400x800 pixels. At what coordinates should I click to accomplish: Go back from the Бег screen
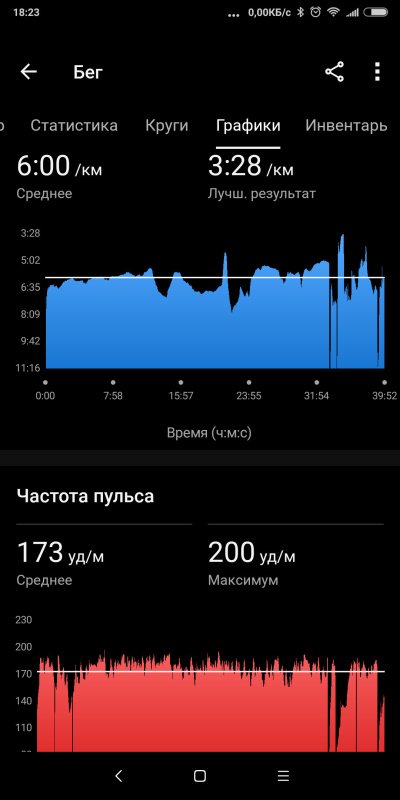(29, 72)
